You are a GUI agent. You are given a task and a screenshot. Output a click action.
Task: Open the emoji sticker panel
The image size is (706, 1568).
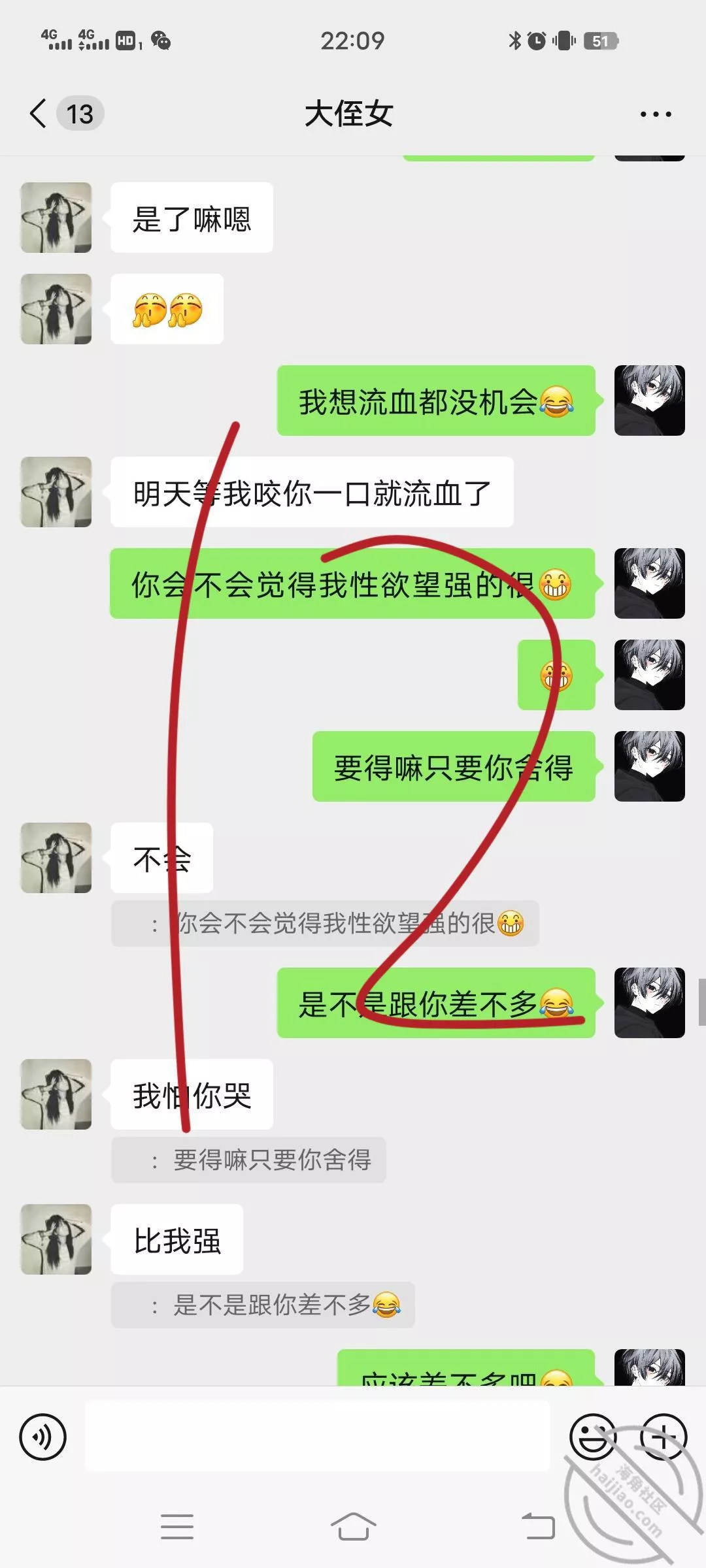[x=592, y=1437]
